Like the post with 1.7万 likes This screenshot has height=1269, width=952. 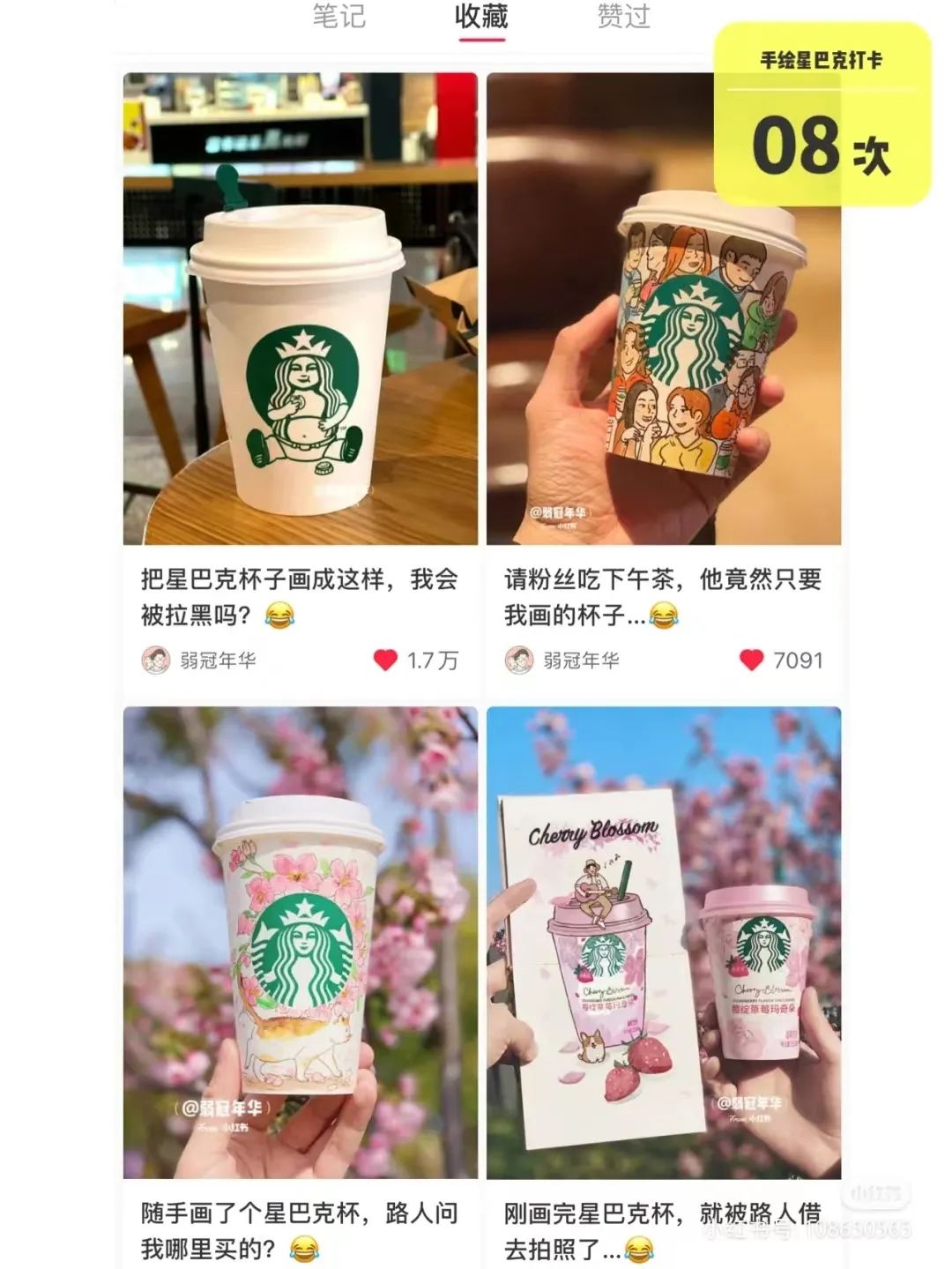(x=386, y=660)
